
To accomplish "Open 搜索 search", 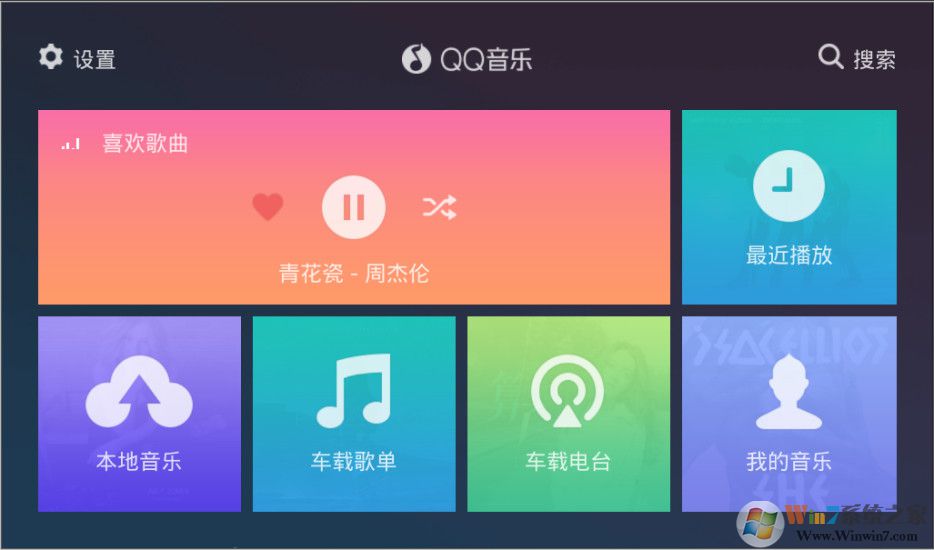I will [x=856, y=58].
